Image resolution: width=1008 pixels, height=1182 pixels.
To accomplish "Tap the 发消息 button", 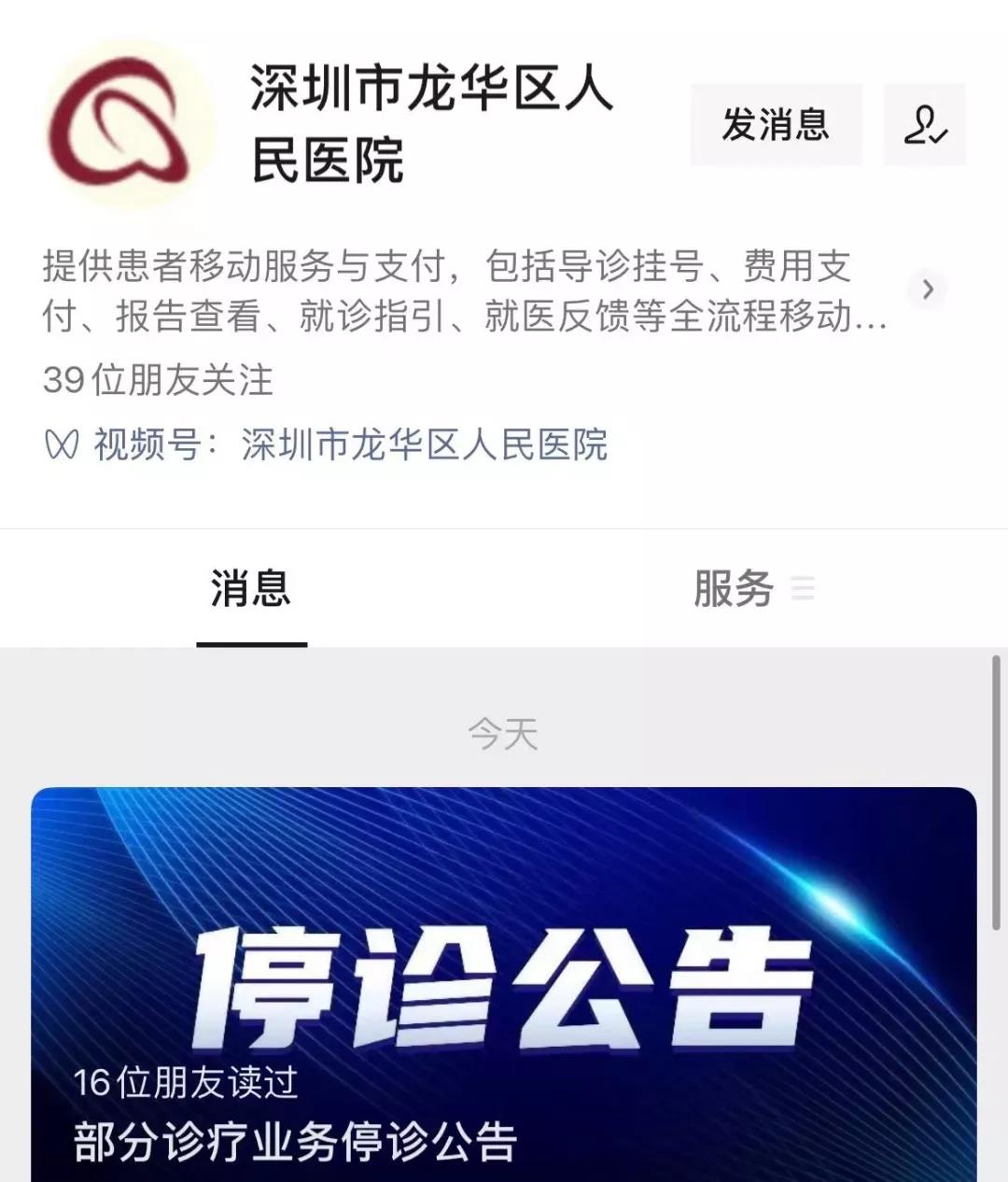I will click(776, 125).
